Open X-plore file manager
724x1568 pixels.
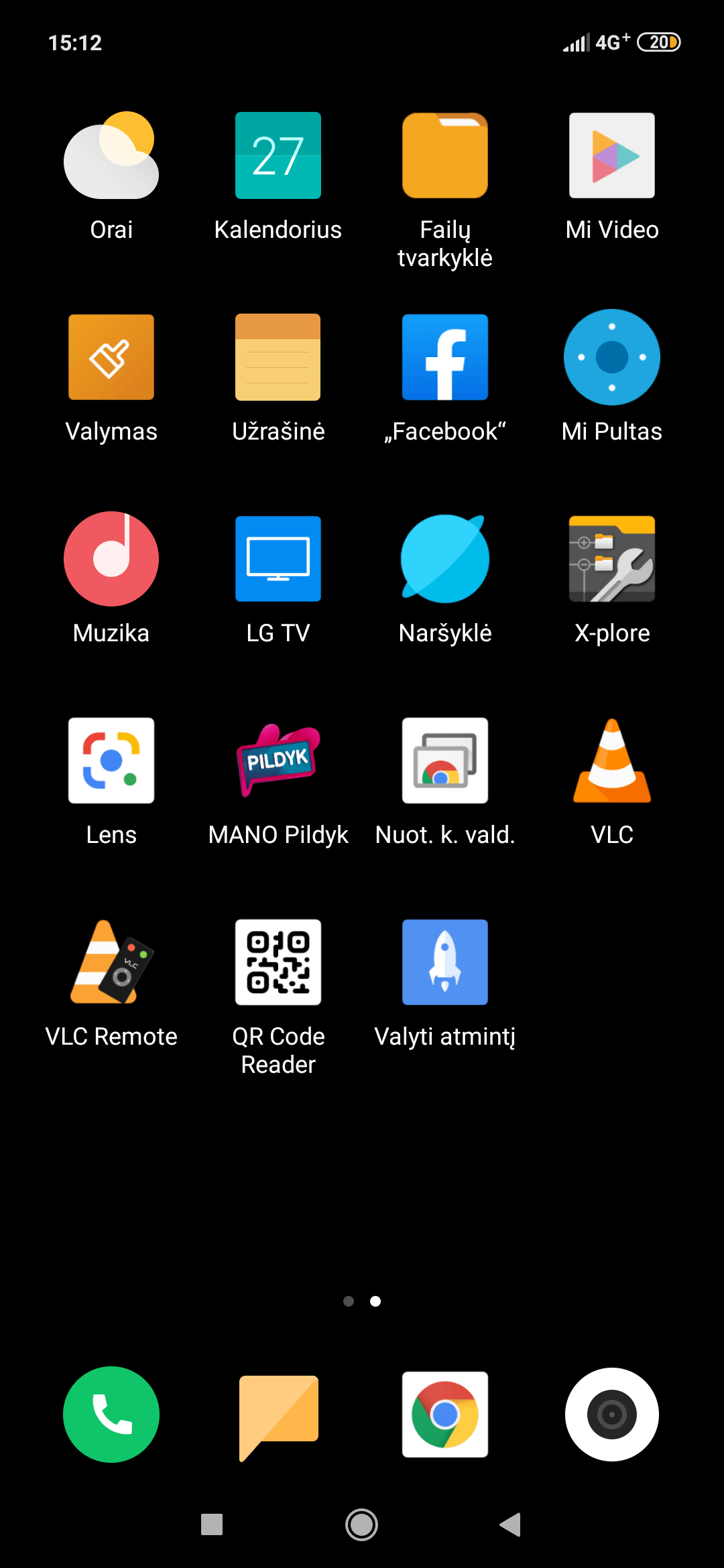click(612, 559)
